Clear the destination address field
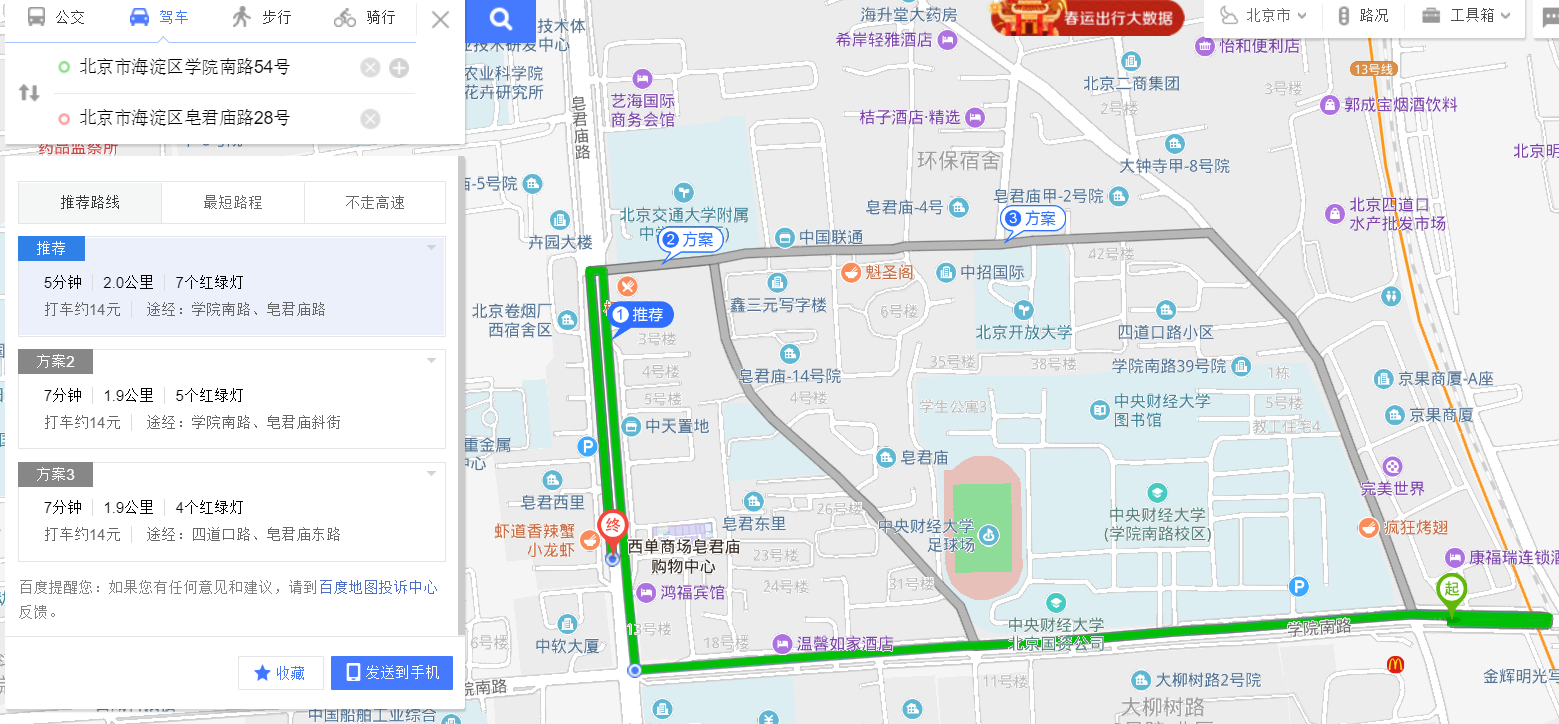1559x724 pixels. click(x=370, y=119)
